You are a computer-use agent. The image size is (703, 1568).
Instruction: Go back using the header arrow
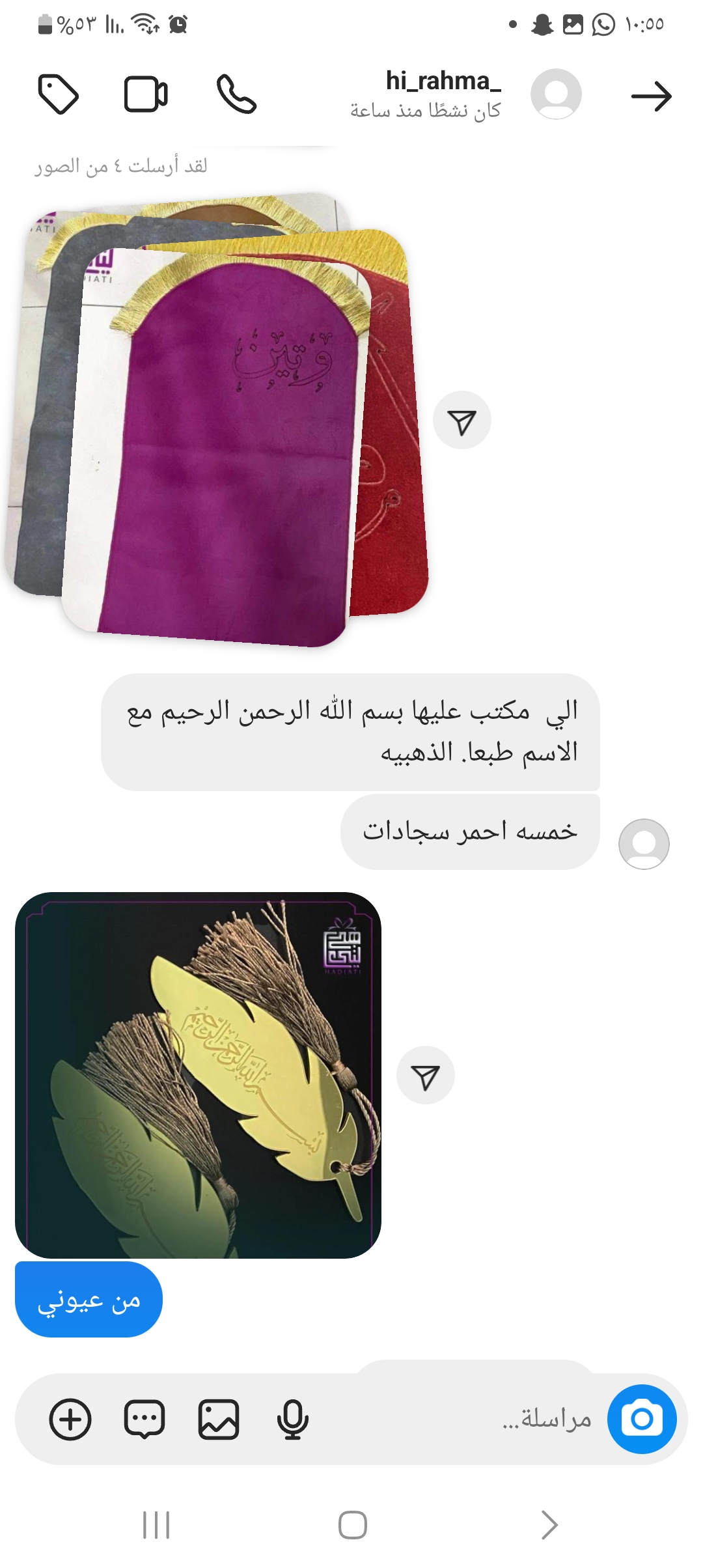[x=651, y=96]
